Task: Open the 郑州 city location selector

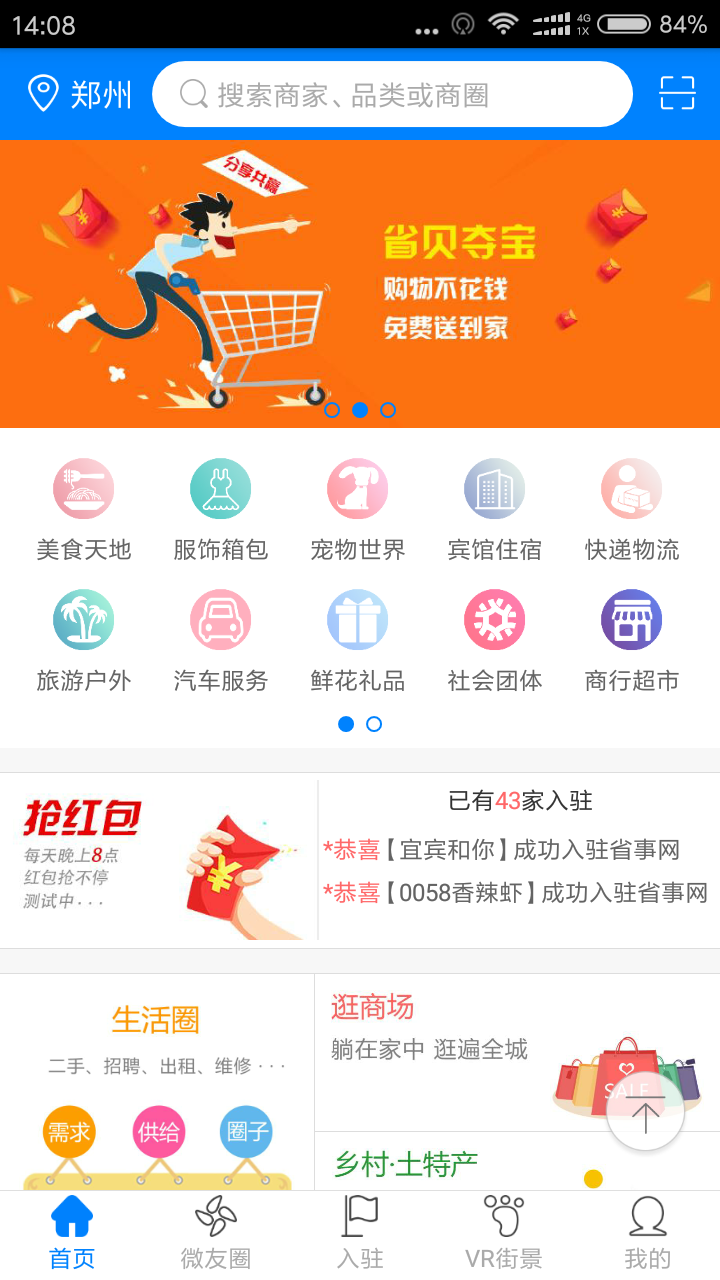Action: coord(80,94)
